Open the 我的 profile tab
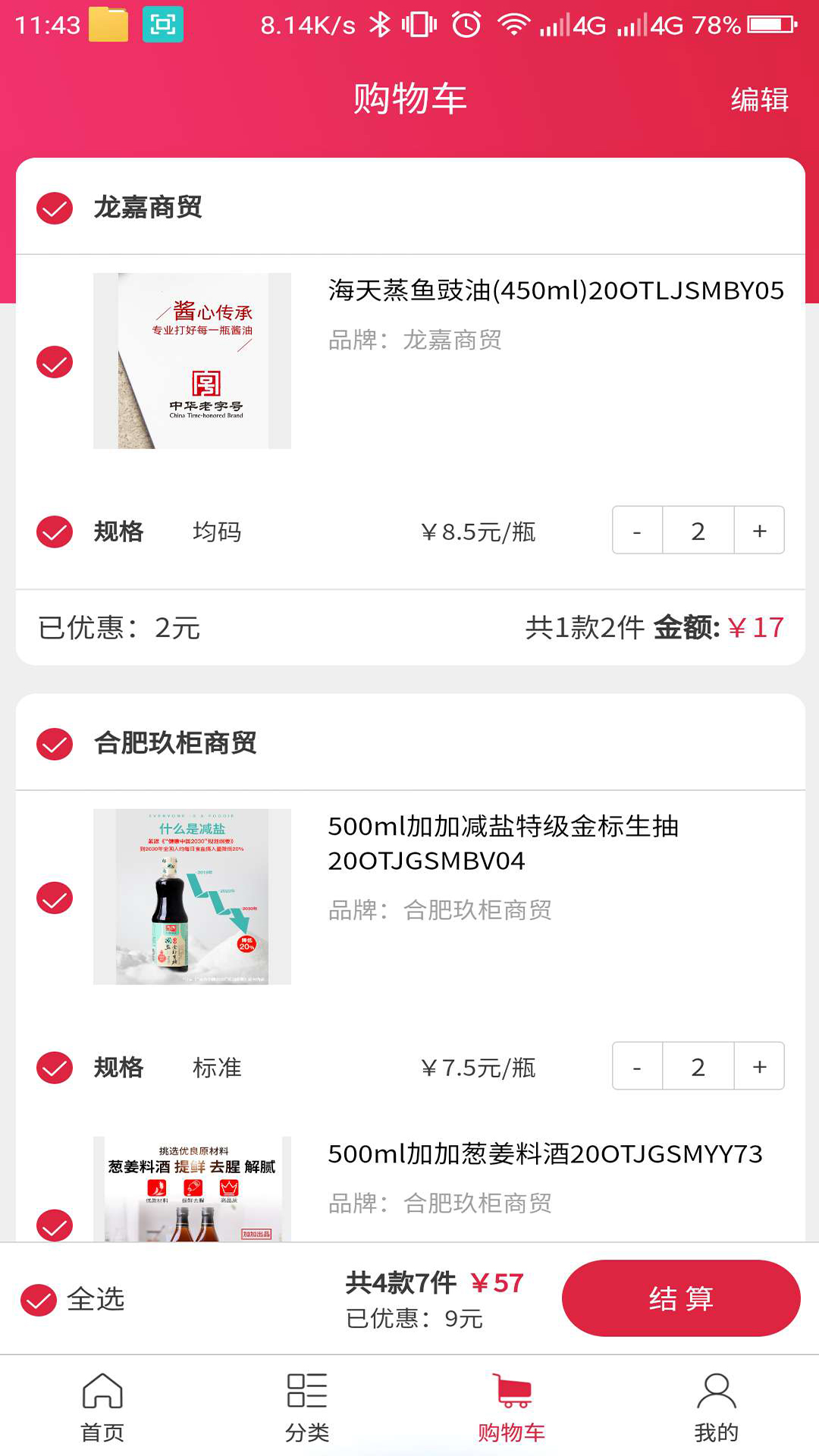819x1456 pixels. tap(716, 1407)
